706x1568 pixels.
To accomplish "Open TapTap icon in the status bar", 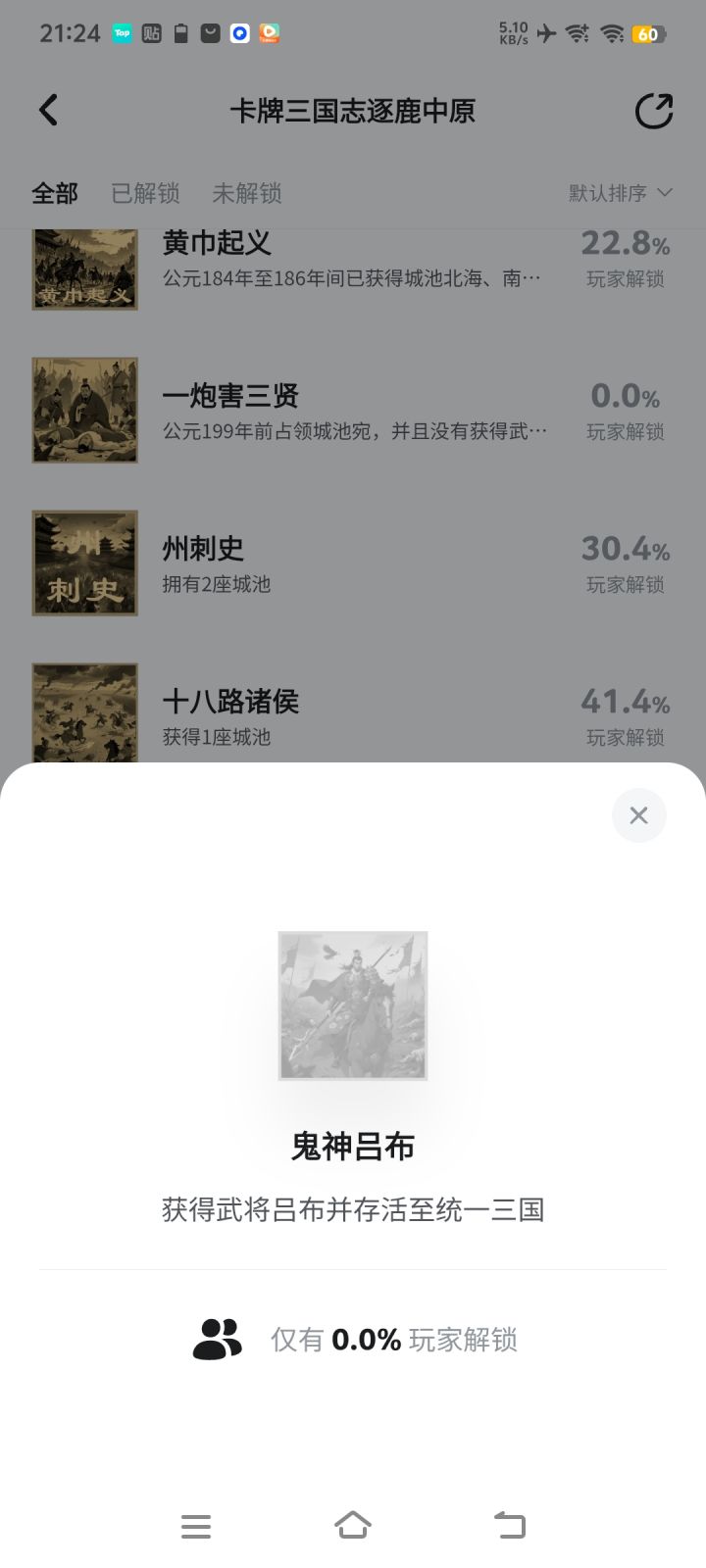I will tap(121, 32).
